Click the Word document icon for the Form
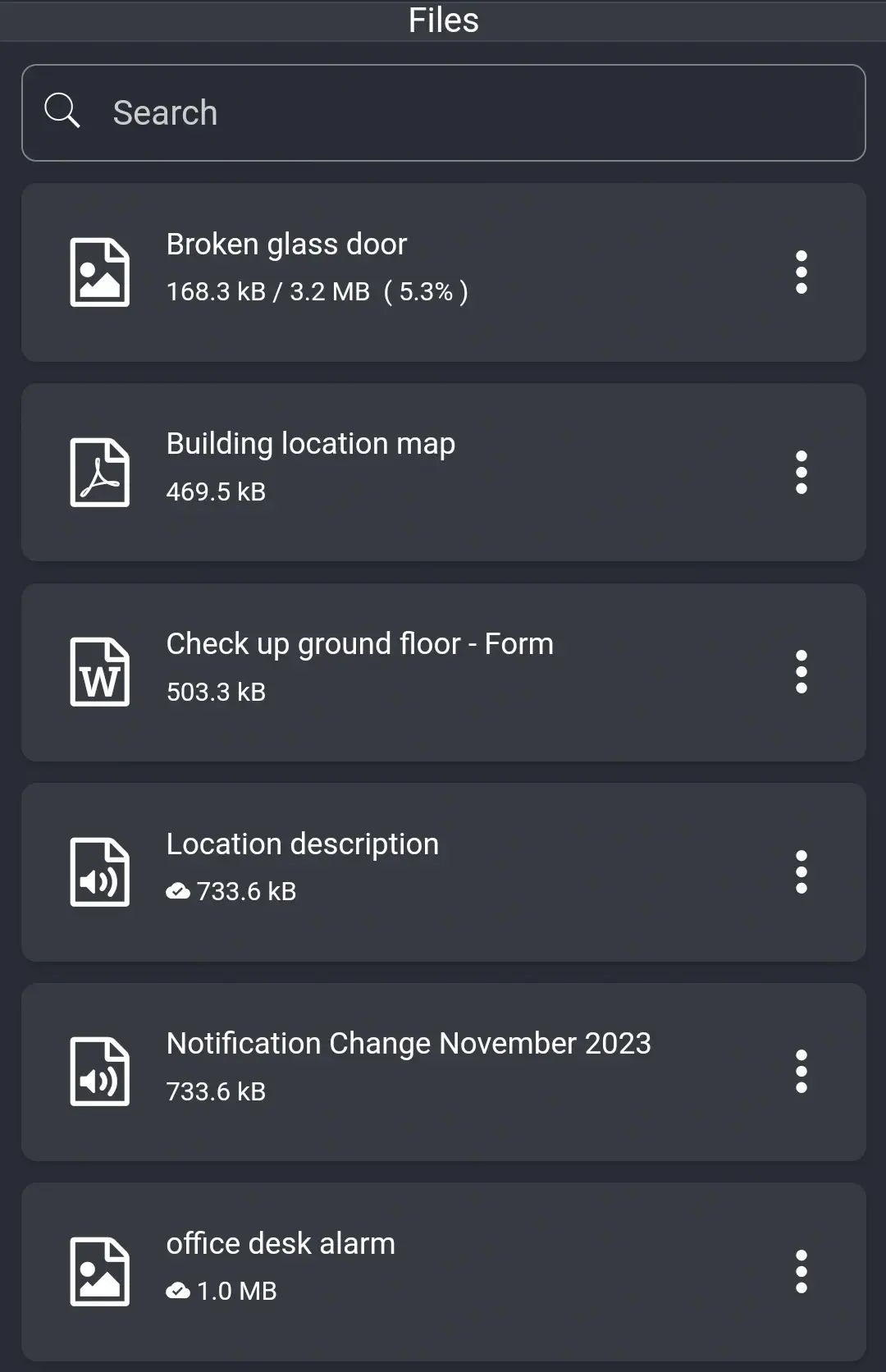This screenshot has height=1372, width=886. (x=100, y=671)
